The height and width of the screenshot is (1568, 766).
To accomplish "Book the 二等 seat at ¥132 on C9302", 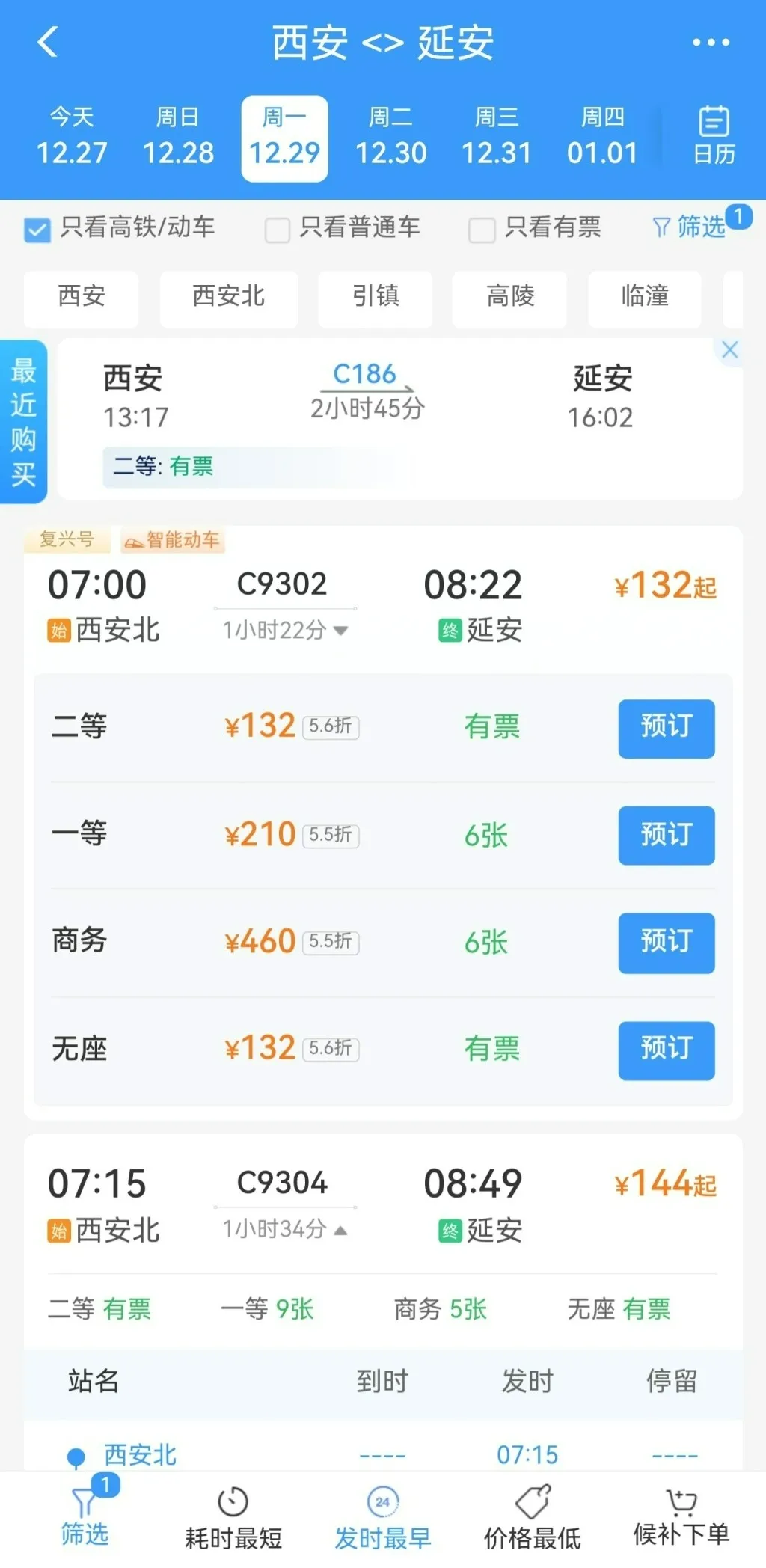I will [666, 728].
